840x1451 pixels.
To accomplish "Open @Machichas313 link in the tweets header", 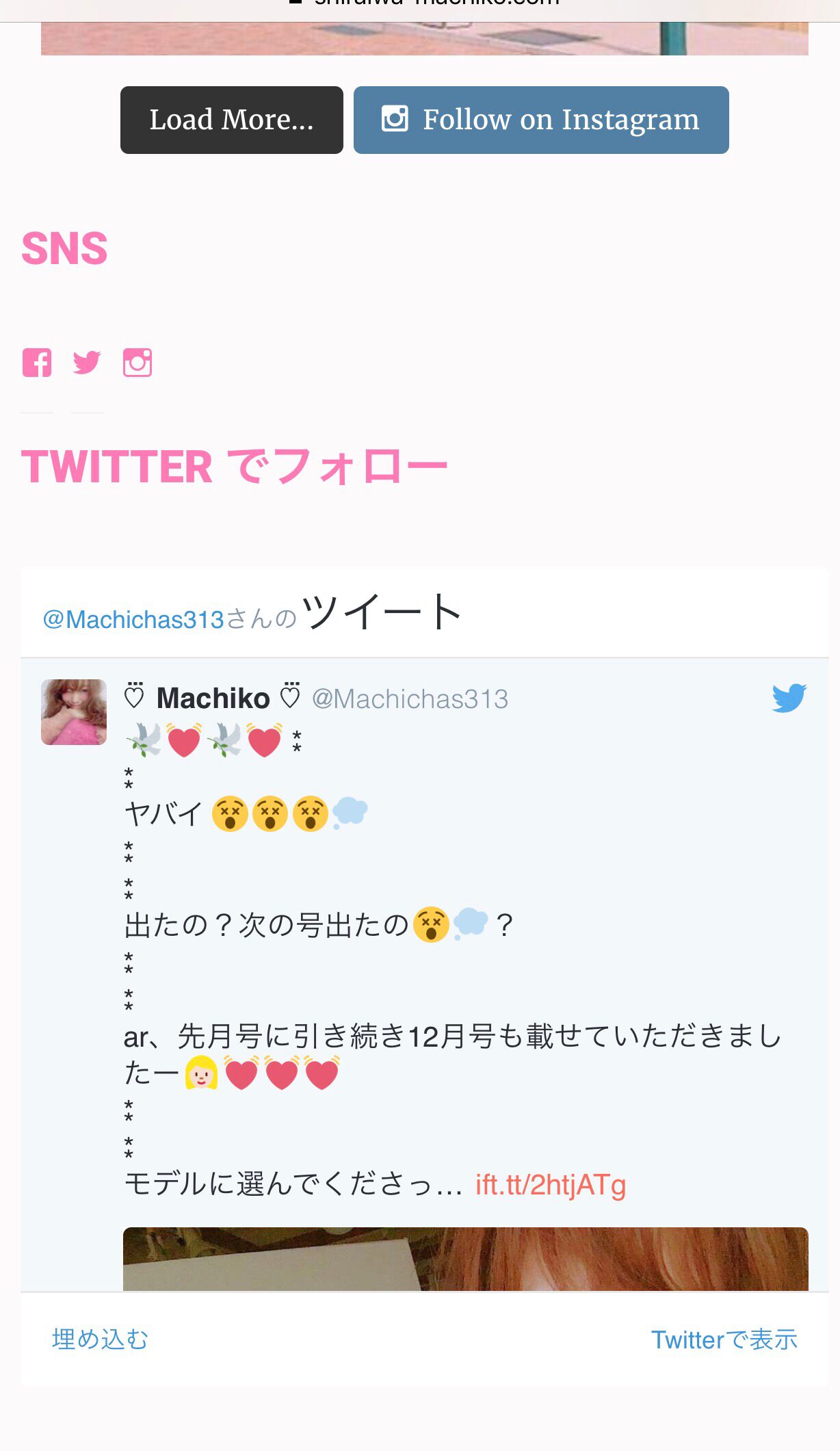I will 133,619.
